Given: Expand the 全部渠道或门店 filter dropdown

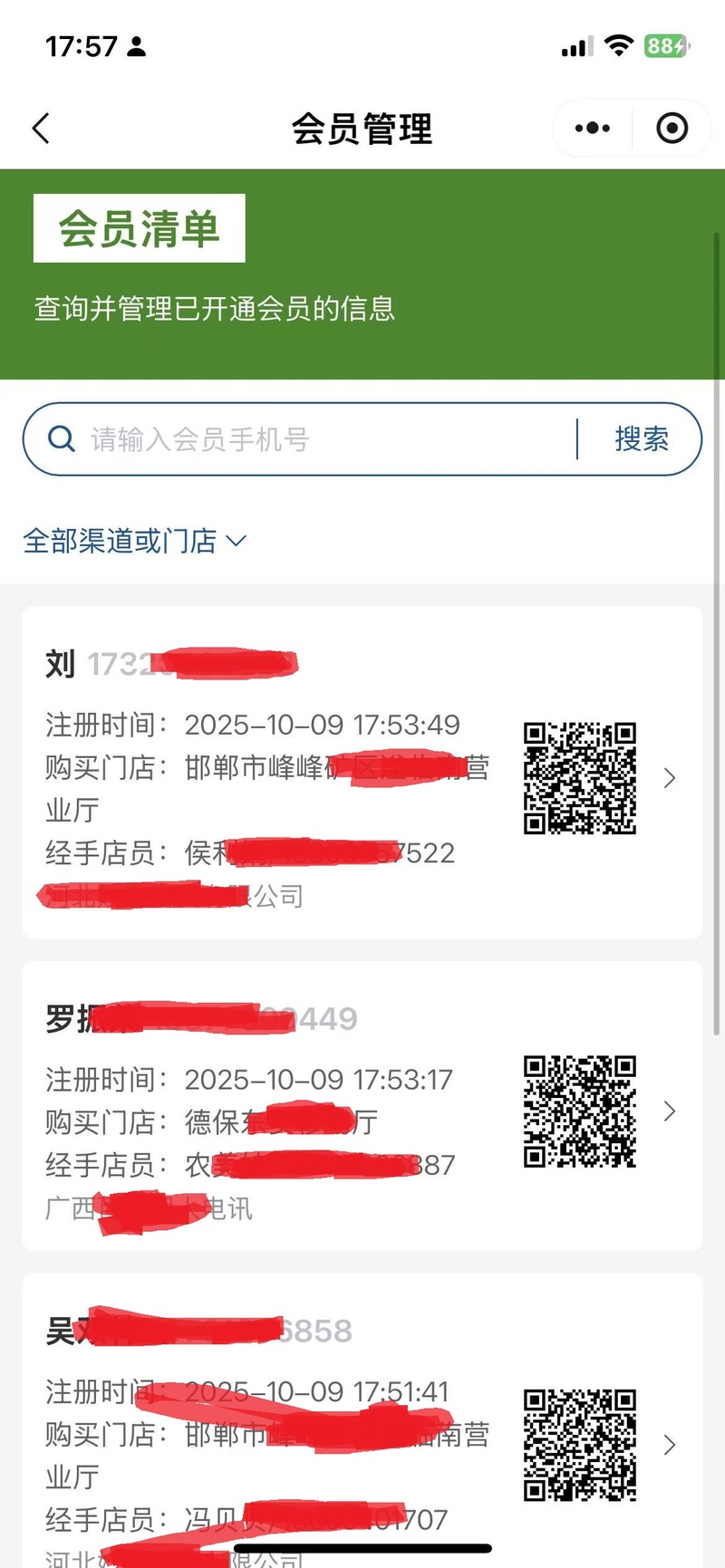Looking at the screenshot, I should (134, 541).
